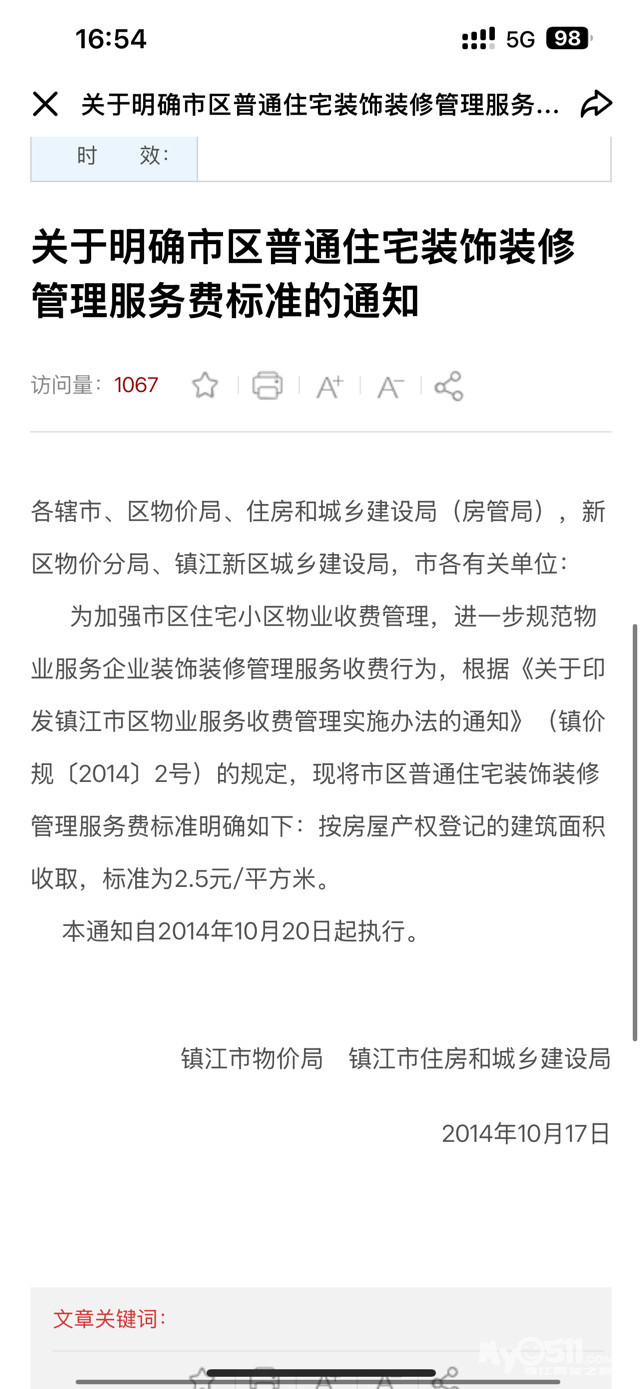Favorite this notice with the star icon
The image size is (642, 1389).
click(x=205, y=385)
